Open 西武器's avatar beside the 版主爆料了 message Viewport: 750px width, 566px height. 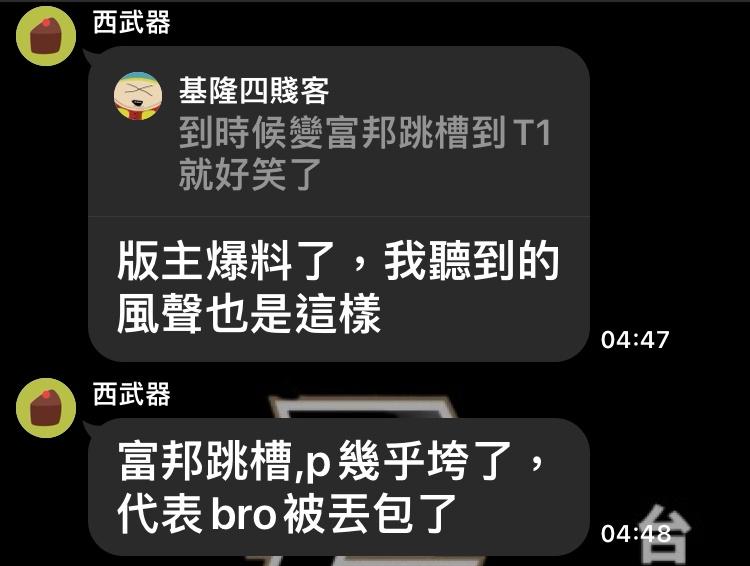[x=46, y=36]
